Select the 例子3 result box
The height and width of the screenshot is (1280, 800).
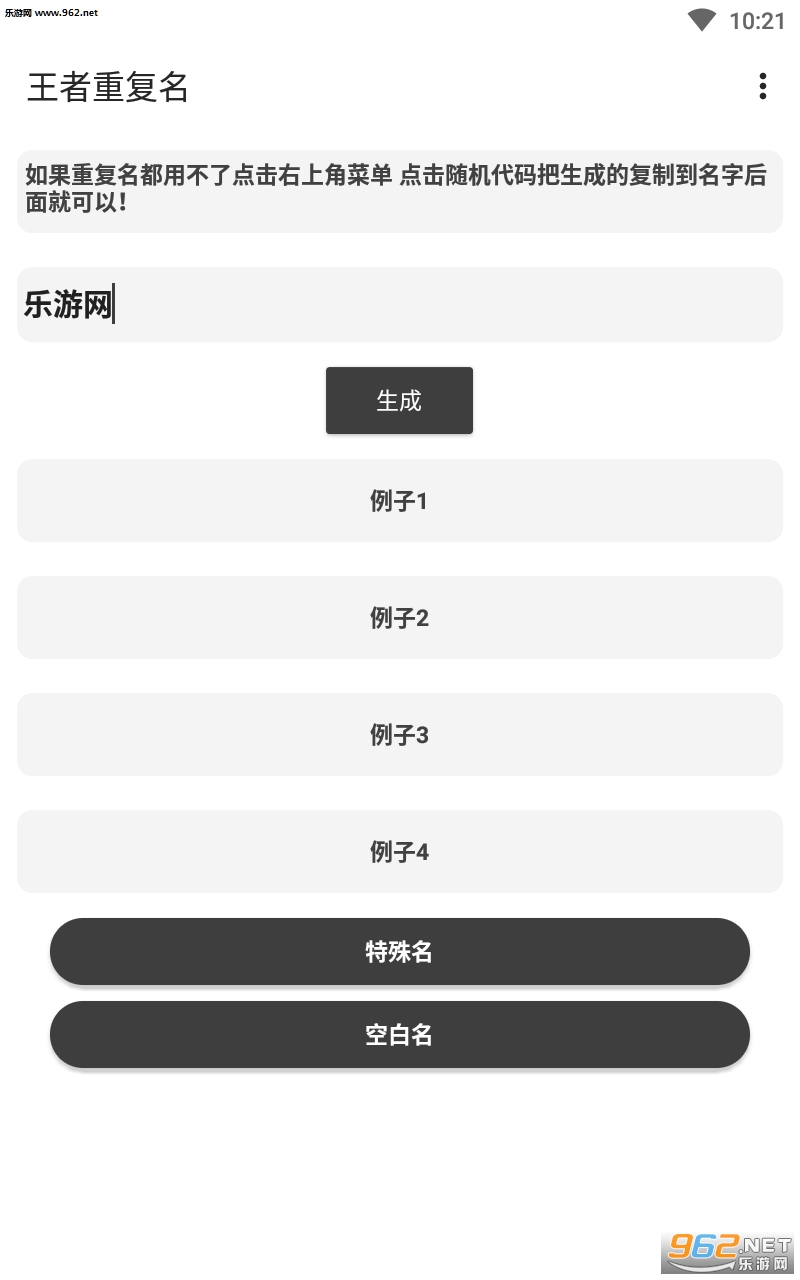click(400, 734)
